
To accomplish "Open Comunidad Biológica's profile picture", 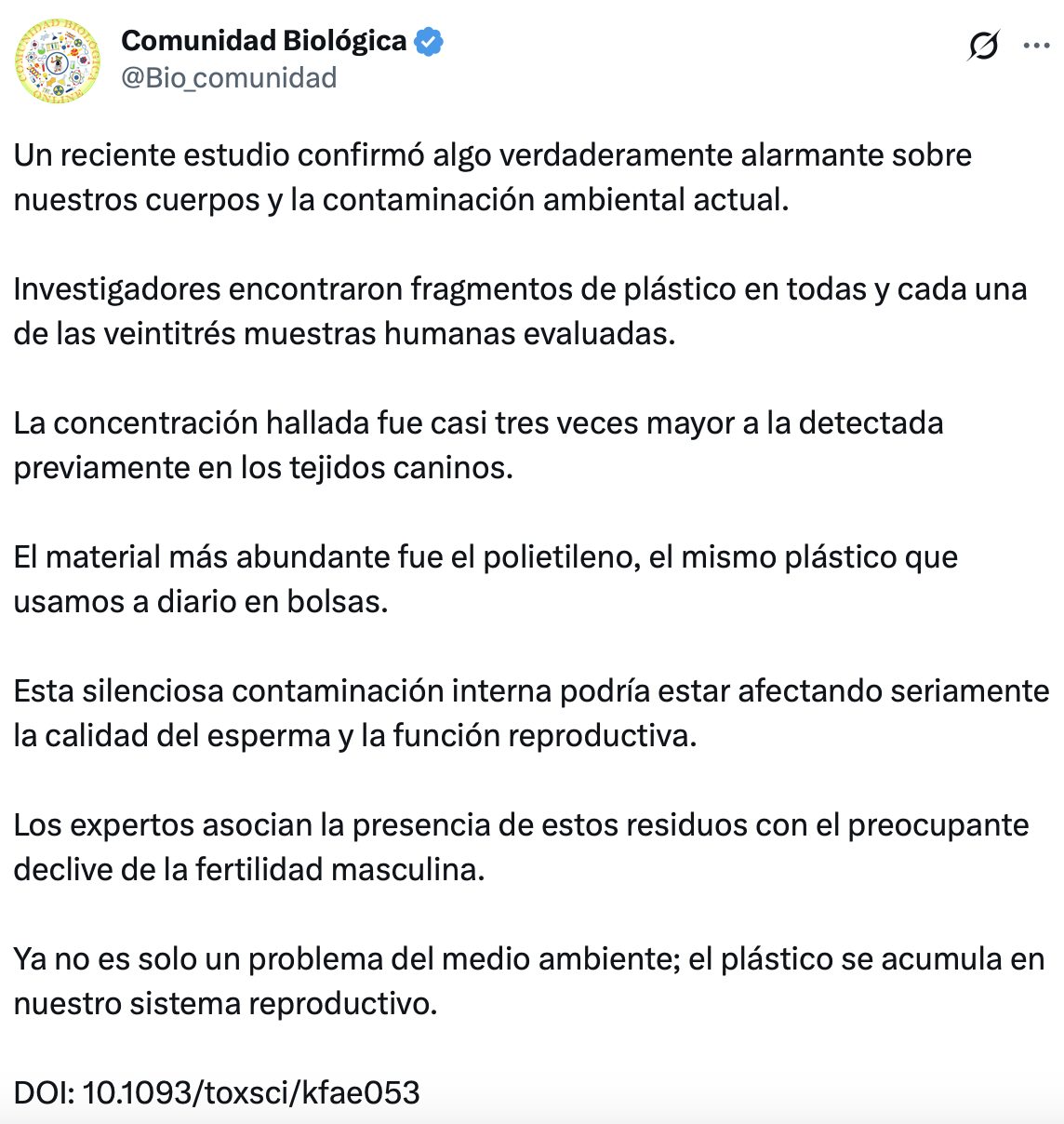I will click(x=58, y=60).
